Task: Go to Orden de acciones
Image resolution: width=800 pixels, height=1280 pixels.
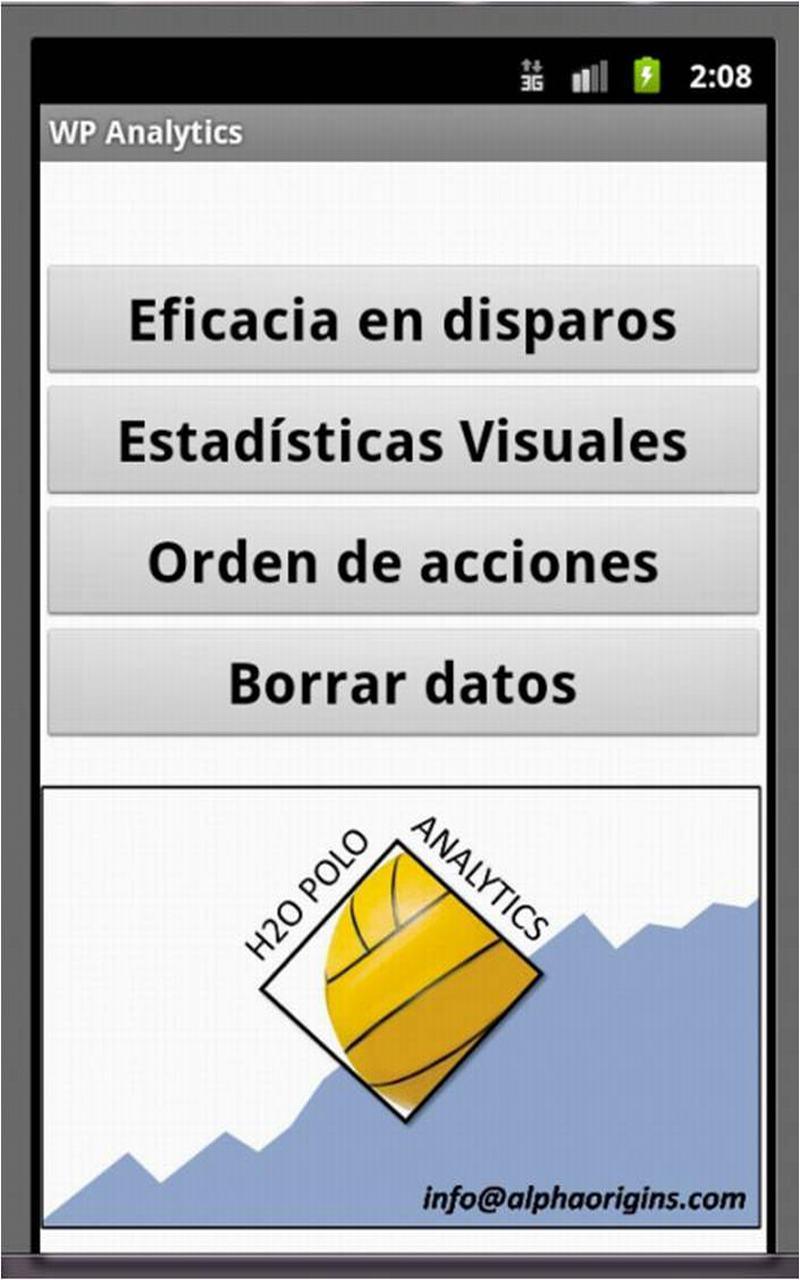Action: click(x=403, y=561)
